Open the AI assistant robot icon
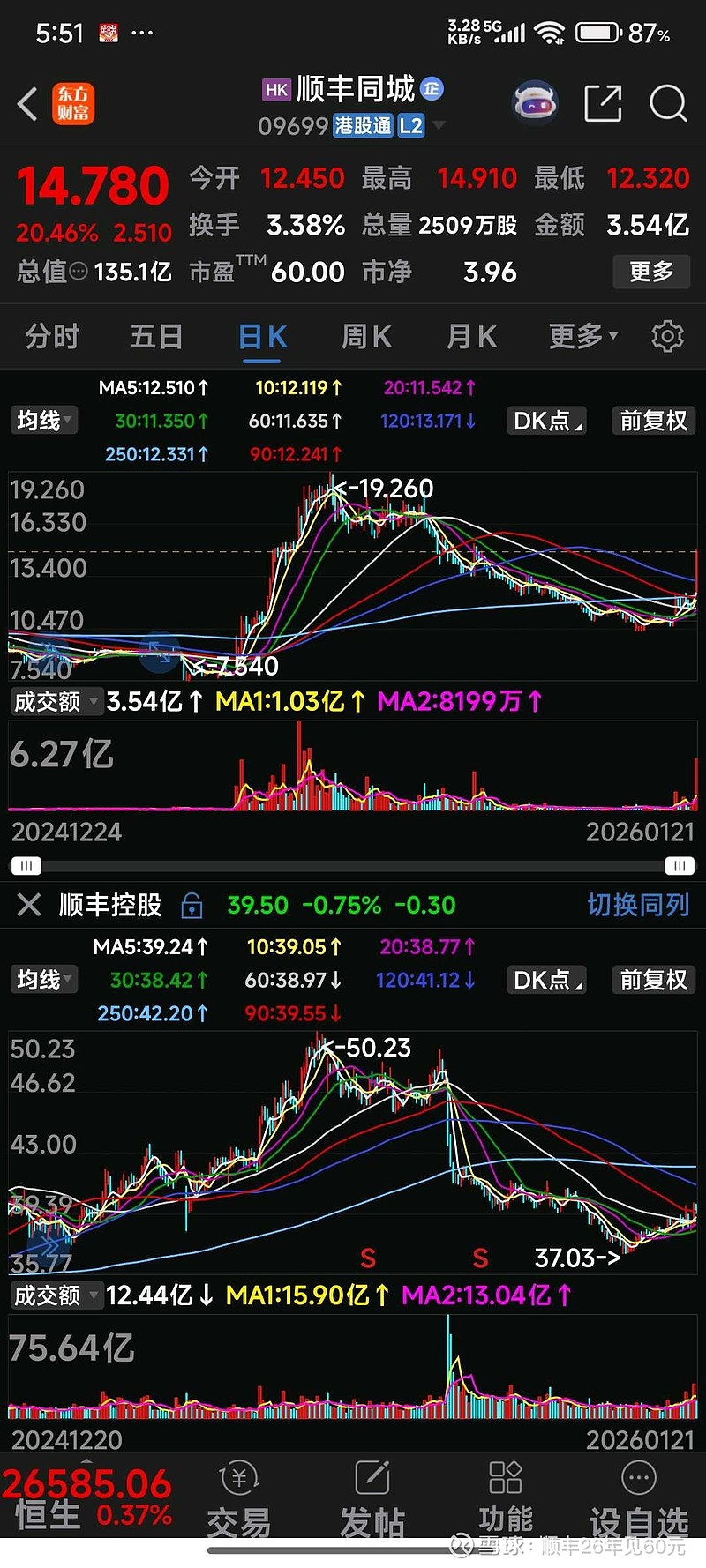706x1568 pixels. [535, 103]
